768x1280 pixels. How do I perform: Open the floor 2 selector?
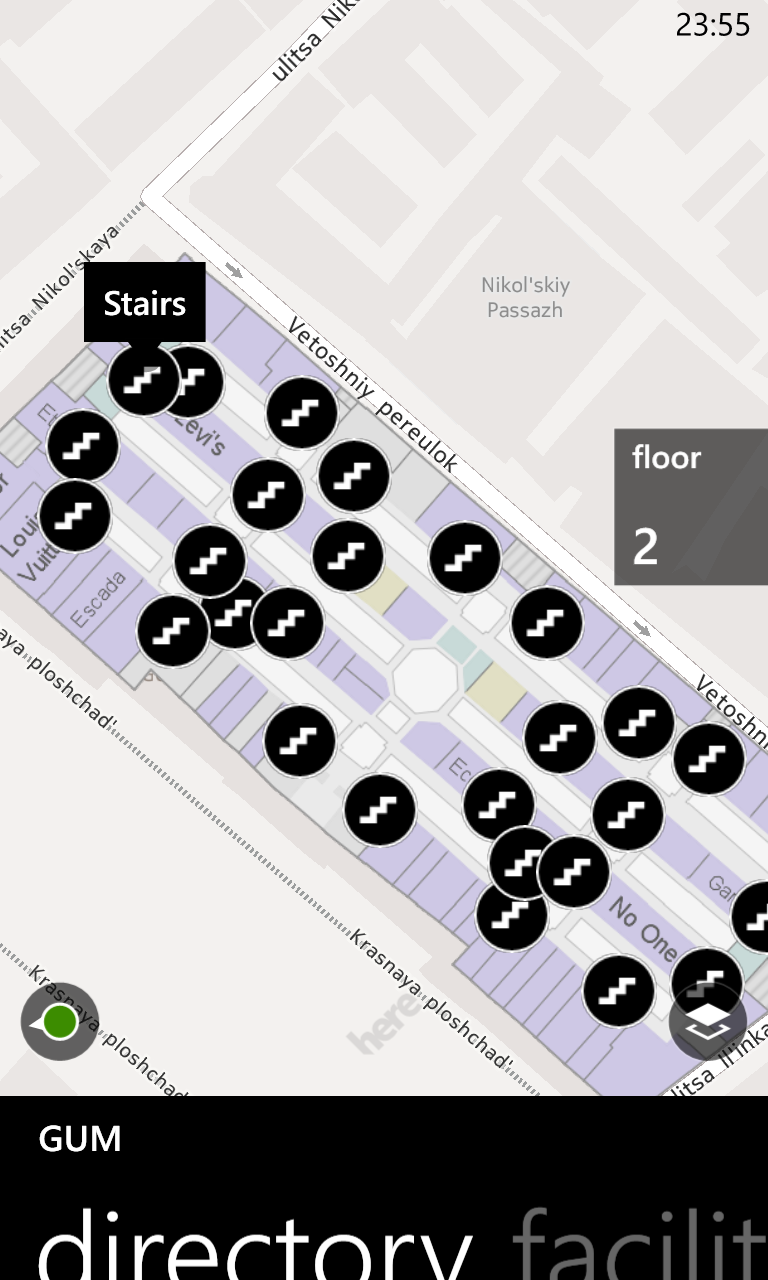tap(691, 507)
